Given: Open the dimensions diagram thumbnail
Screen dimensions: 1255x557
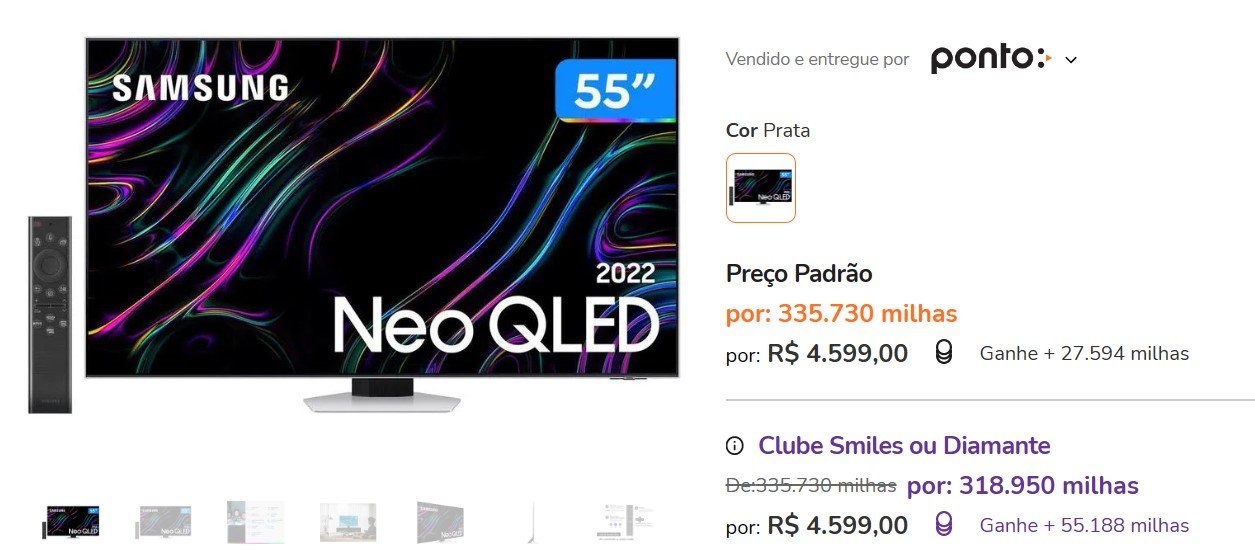Looking at the screenshot, I should [x=625, y=521].
